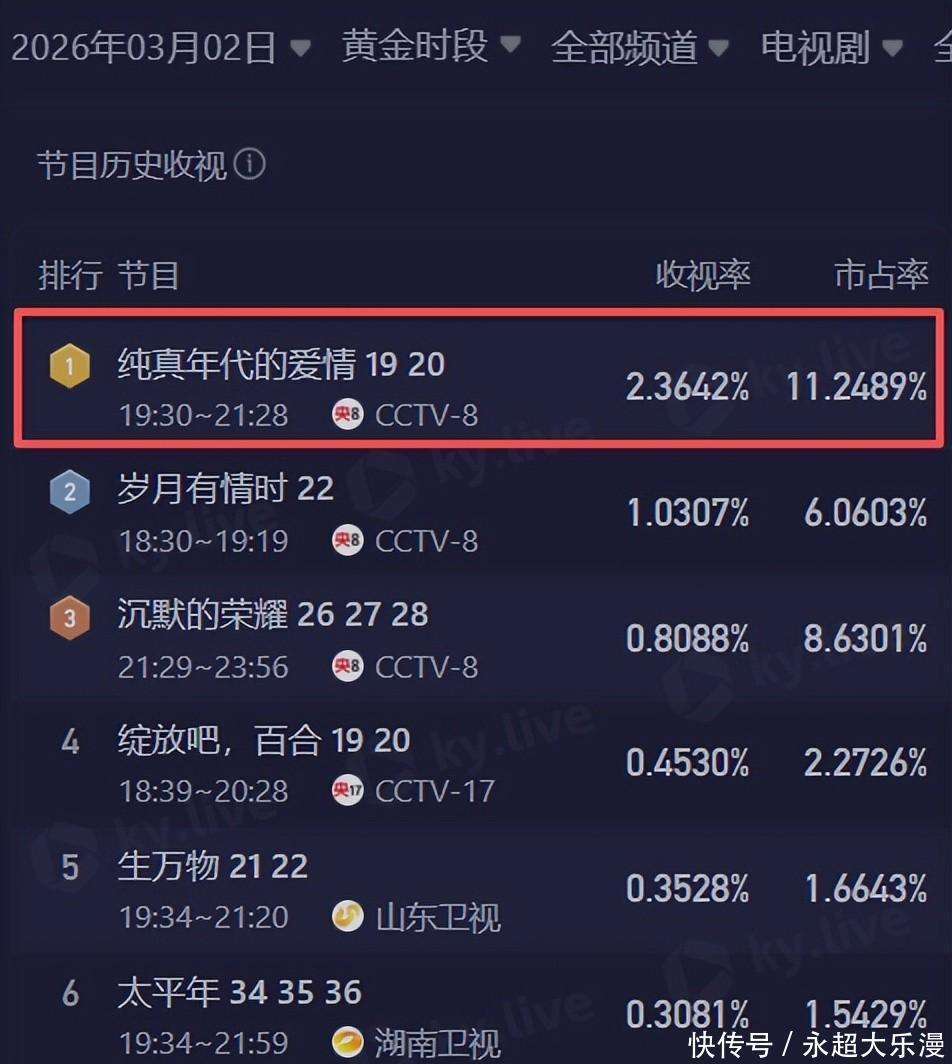Expand the 黄金时段 time slot filter
This screenshot has width=952, height=1064.
(x=431, y=46)
